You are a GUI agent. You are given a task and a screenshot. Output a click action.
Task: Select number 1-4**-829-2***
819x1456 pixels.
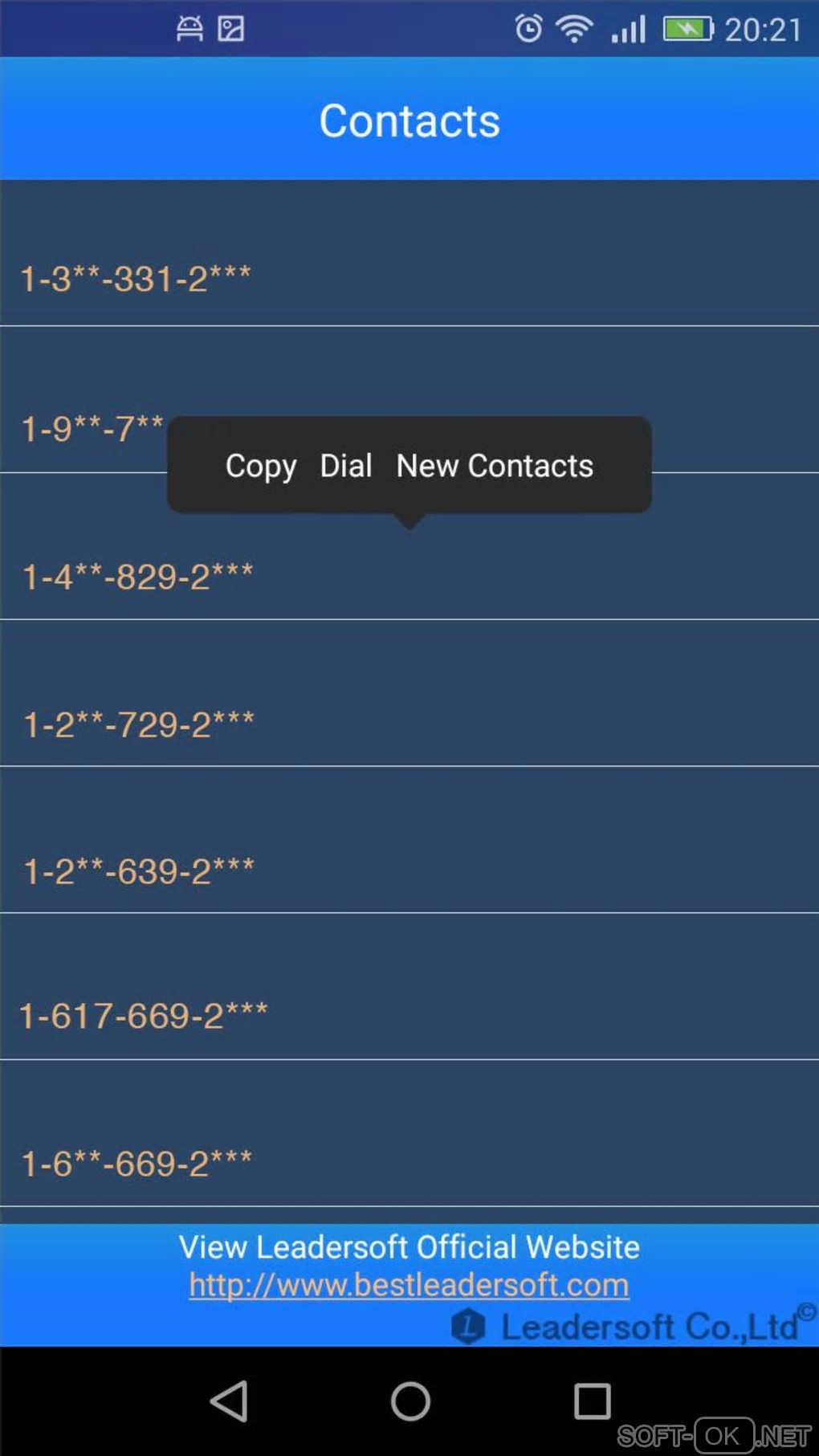pyautogui.click(x=138, y=577)
